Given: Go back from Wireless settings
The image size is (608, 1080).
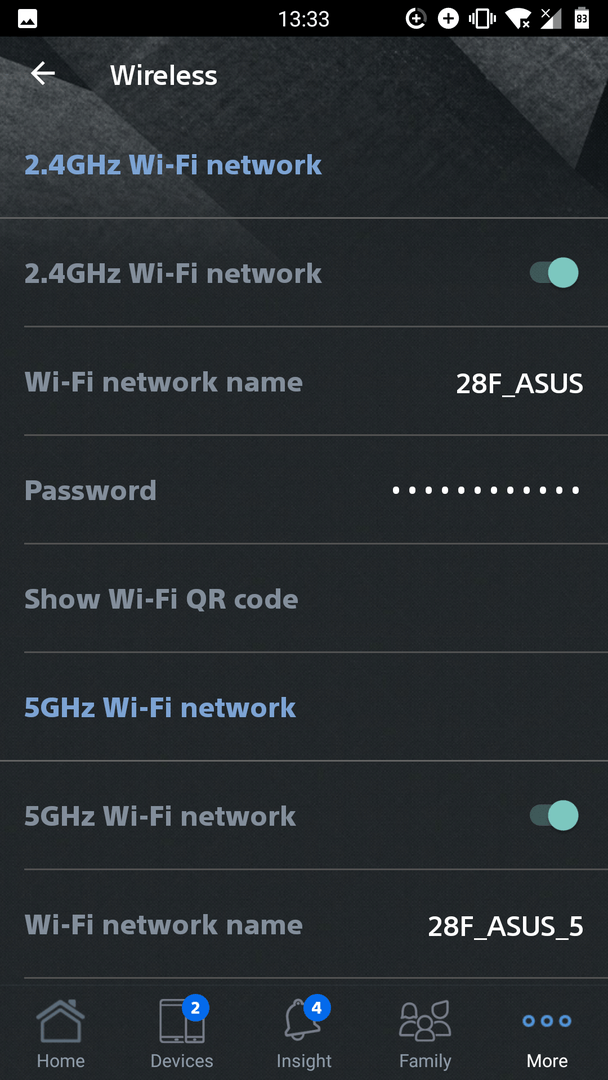Looking at the screenshot, I should [x=43, y=74].
